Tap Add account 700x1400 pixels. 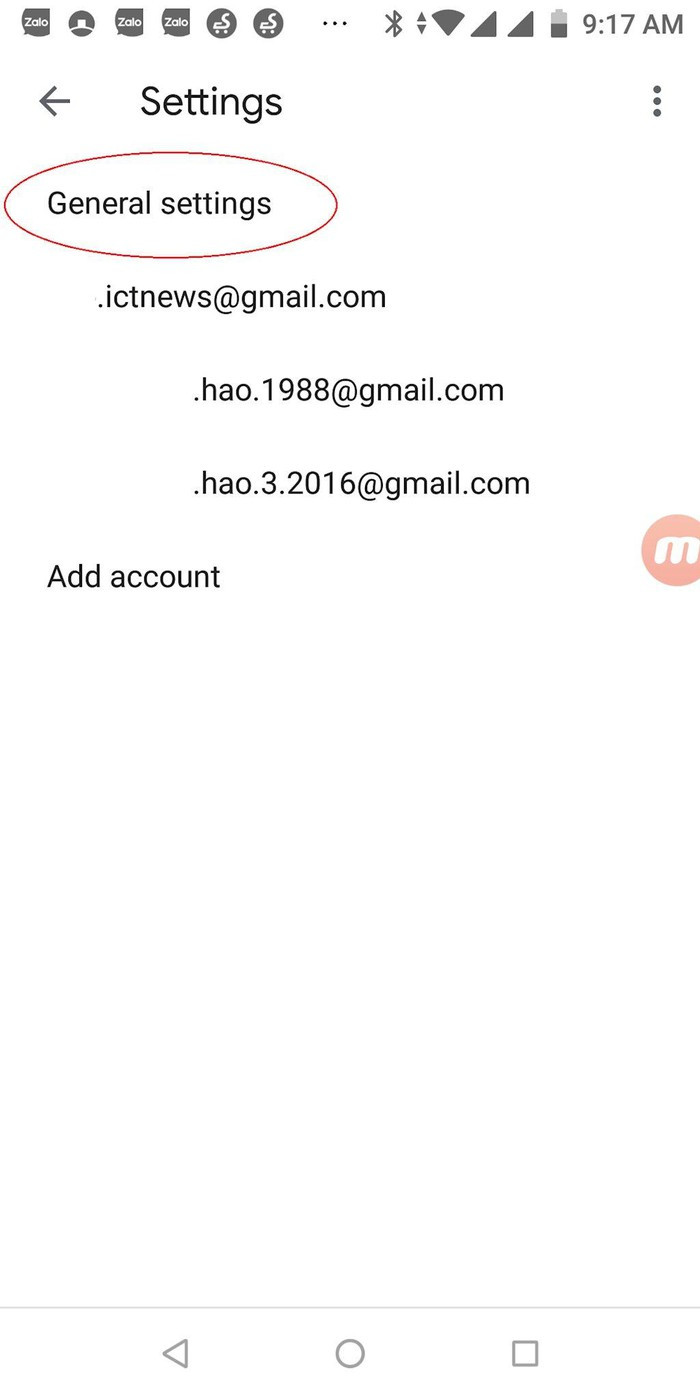[x=134, y=577]
